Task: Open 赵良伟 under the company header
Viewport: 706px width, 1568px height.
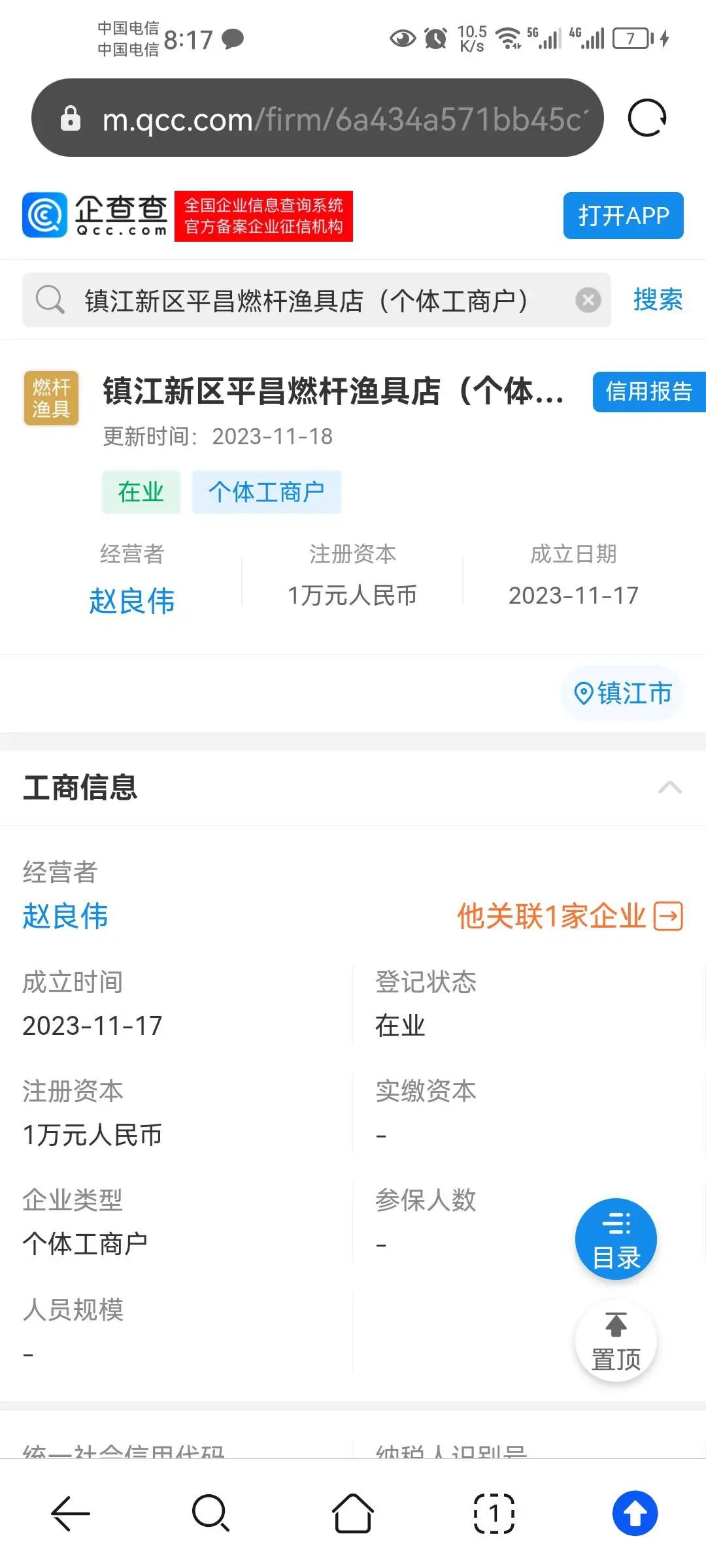Action: coord(132,600)
